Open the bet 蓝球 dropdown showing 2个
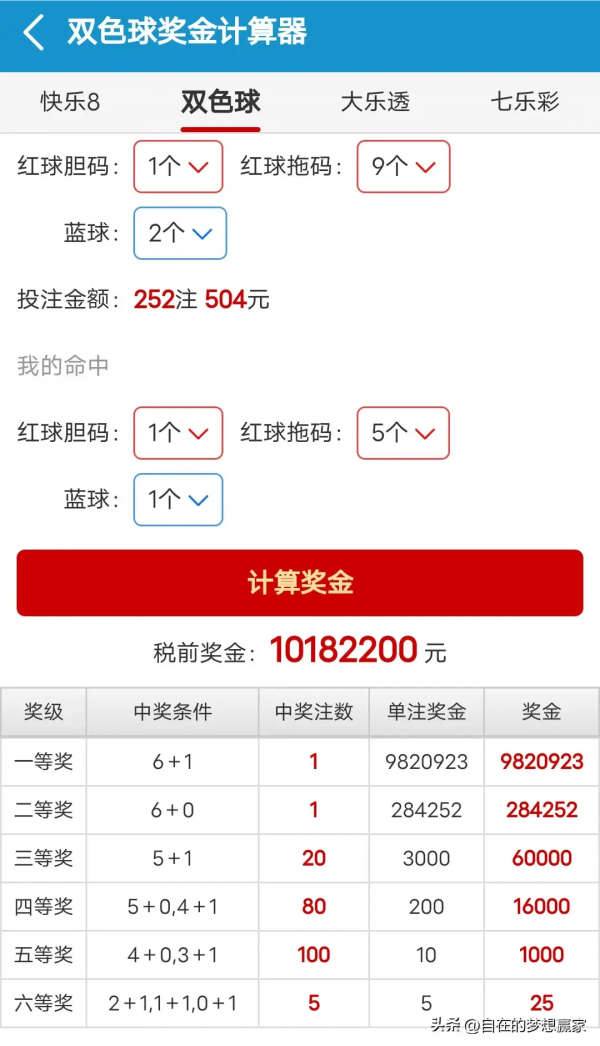600x1046 pixels. [180, 233]
